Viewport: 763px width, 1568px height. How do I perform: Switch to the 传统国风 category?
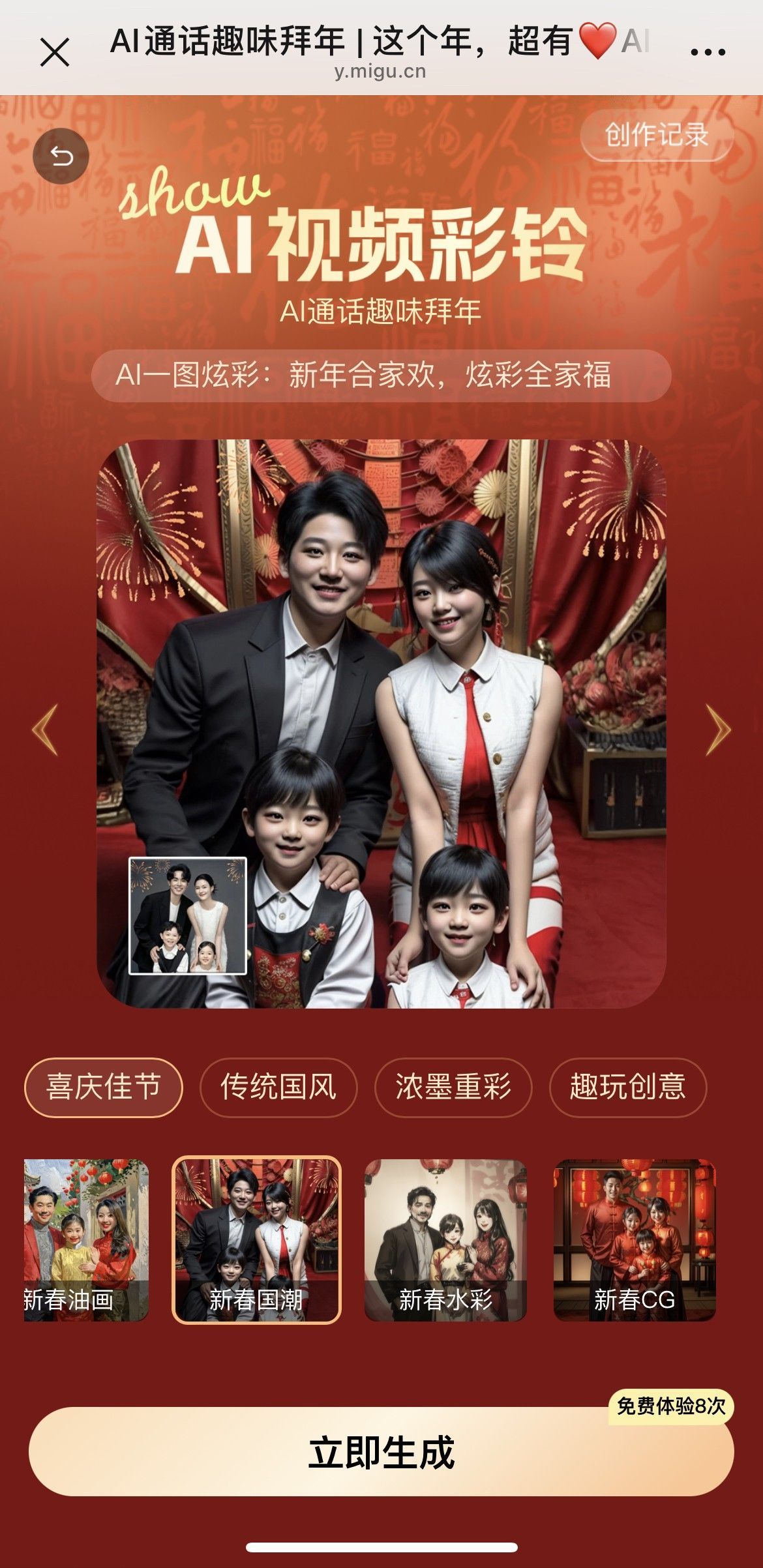coord(278,1087)
